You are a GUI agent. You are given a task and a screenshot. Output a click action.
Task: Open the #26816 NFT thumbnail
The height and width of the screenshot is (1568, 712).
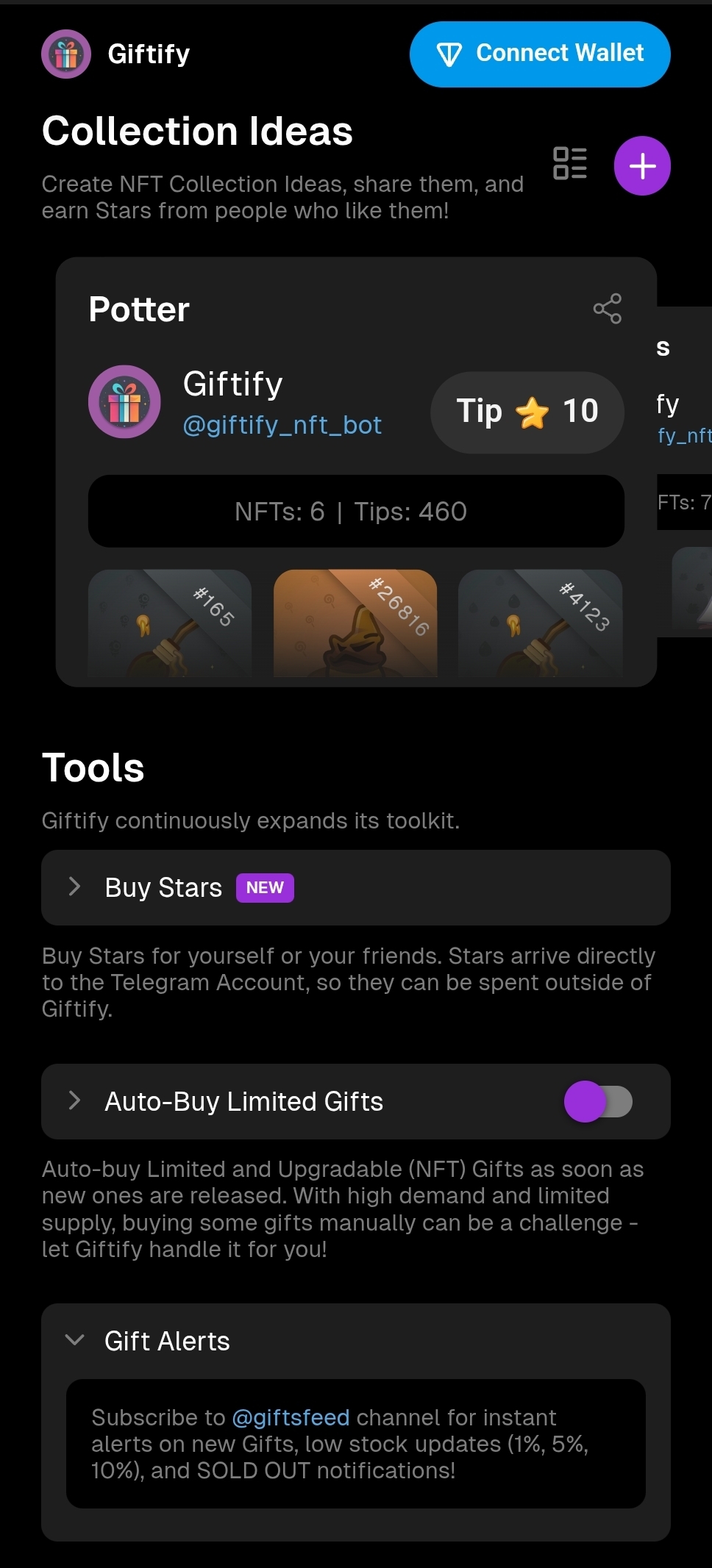(x=355, y=623)
